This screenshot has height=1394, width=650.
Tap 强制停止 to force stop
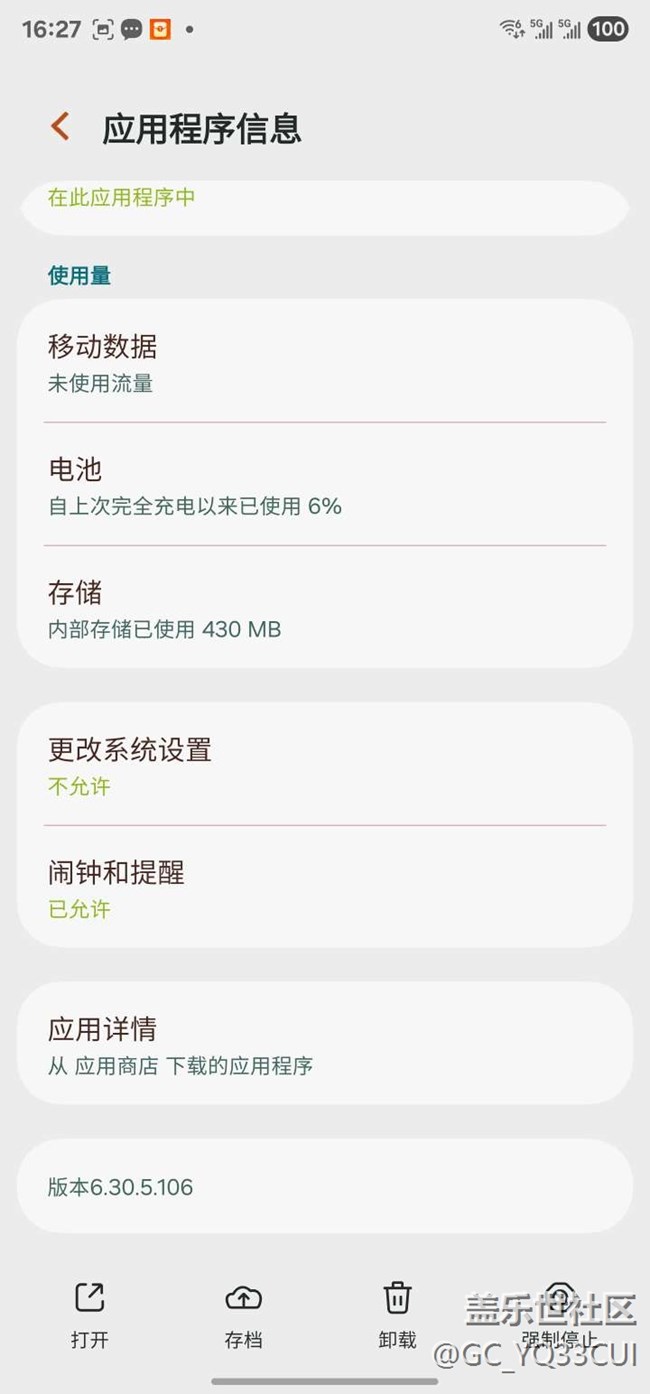[559, 1315]
